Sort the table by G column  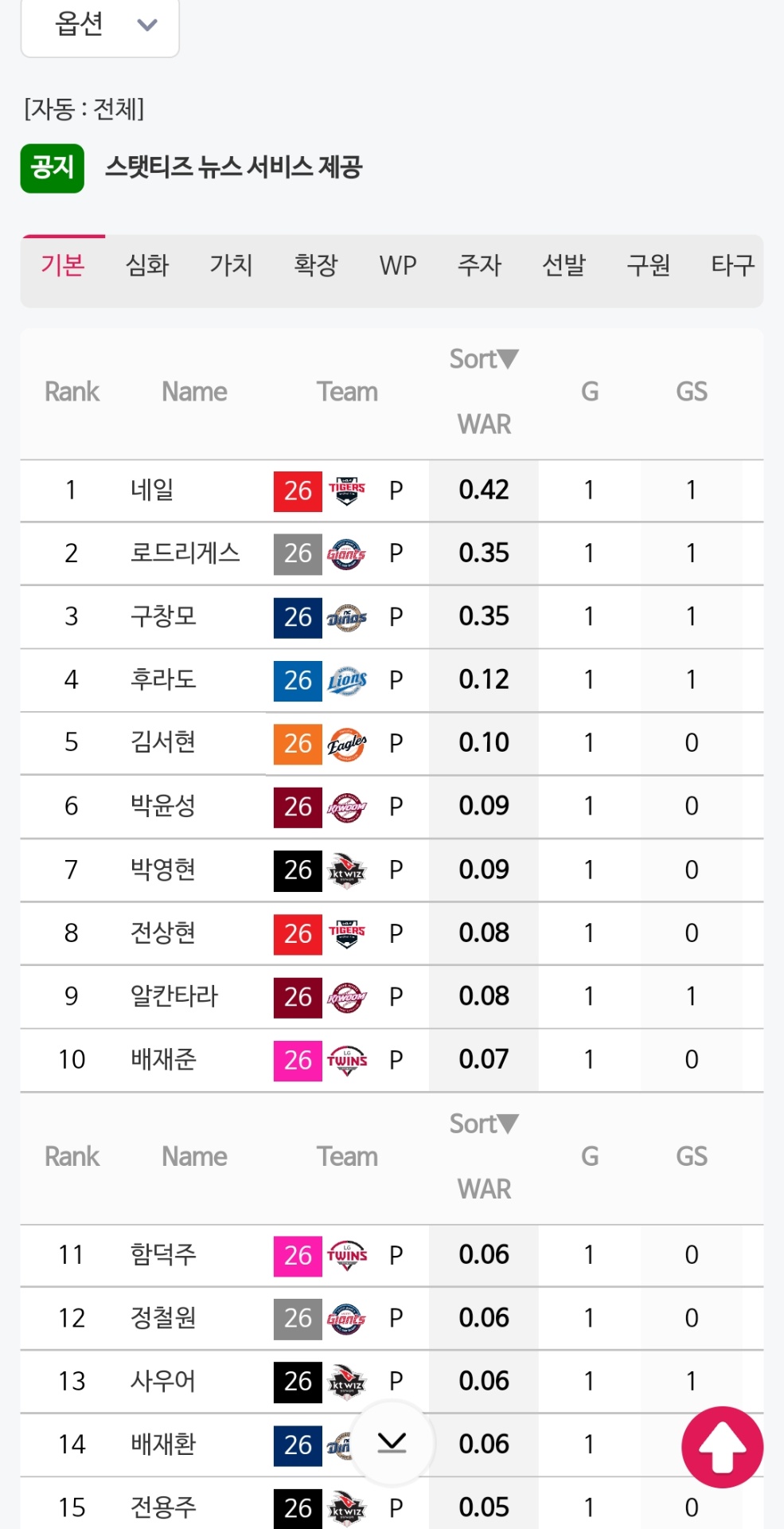589,392
